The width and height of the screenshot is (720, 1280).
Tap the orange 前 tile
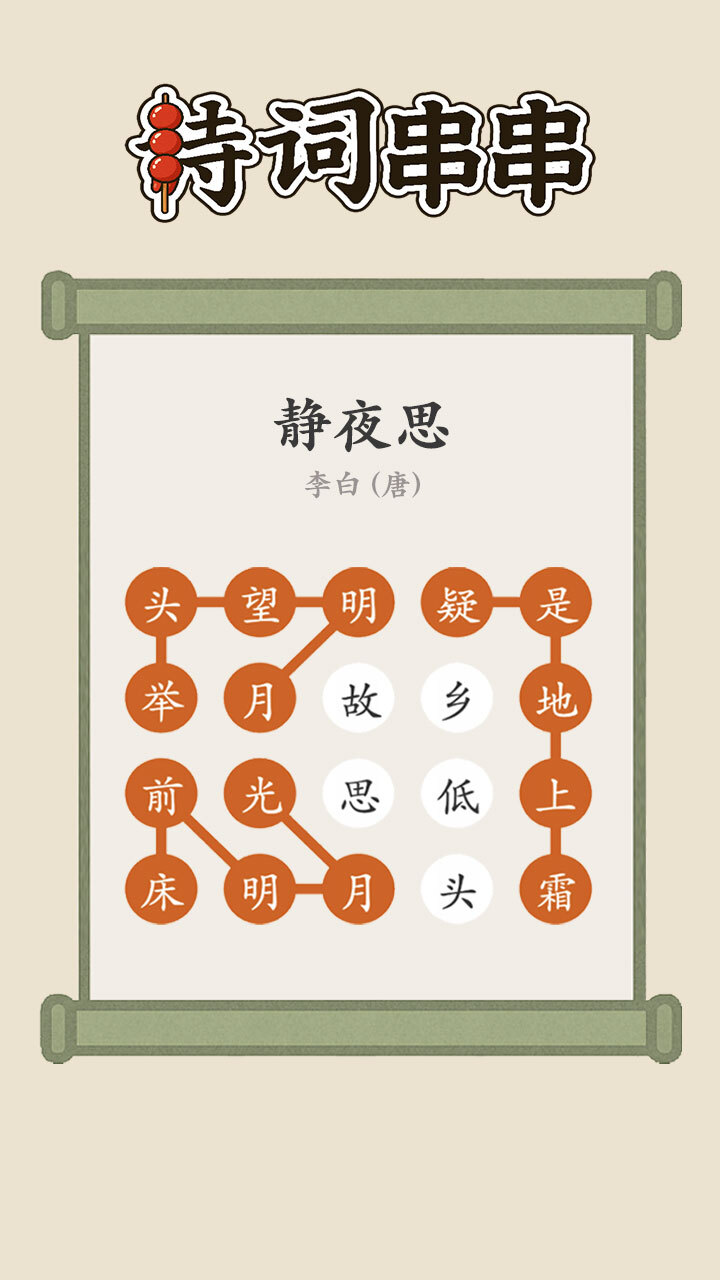coord(160,795)
